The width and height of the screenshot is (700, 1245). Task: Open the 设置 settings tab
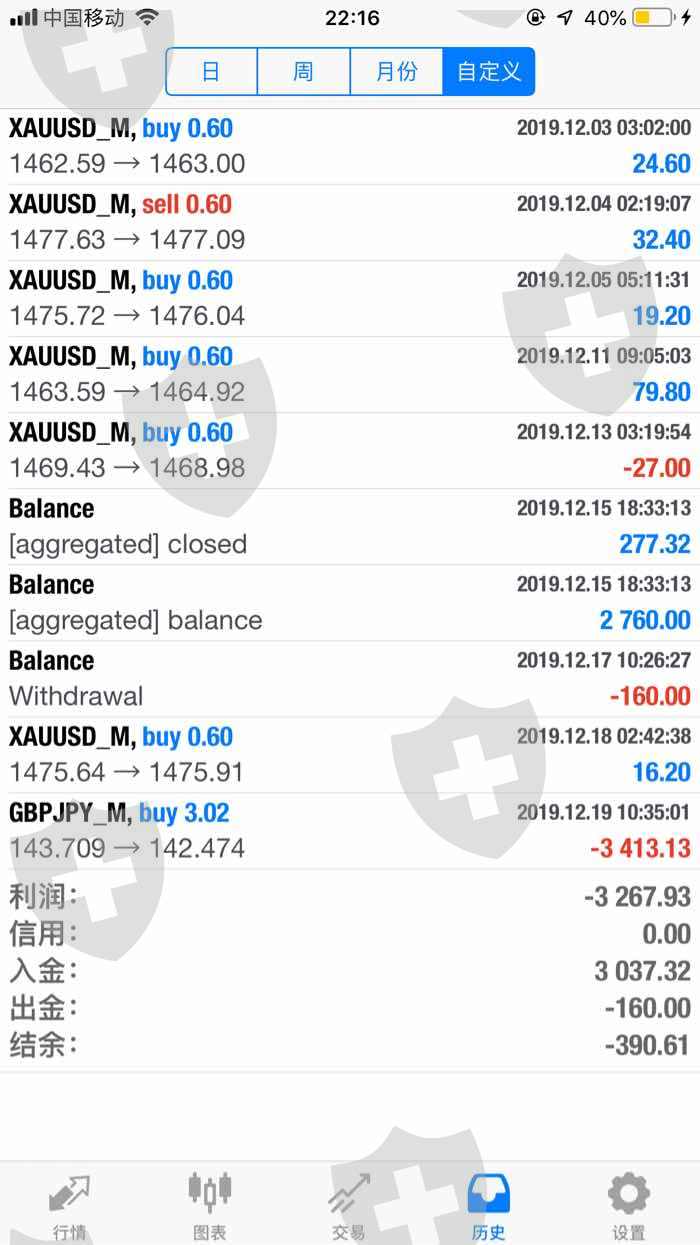629,1205
